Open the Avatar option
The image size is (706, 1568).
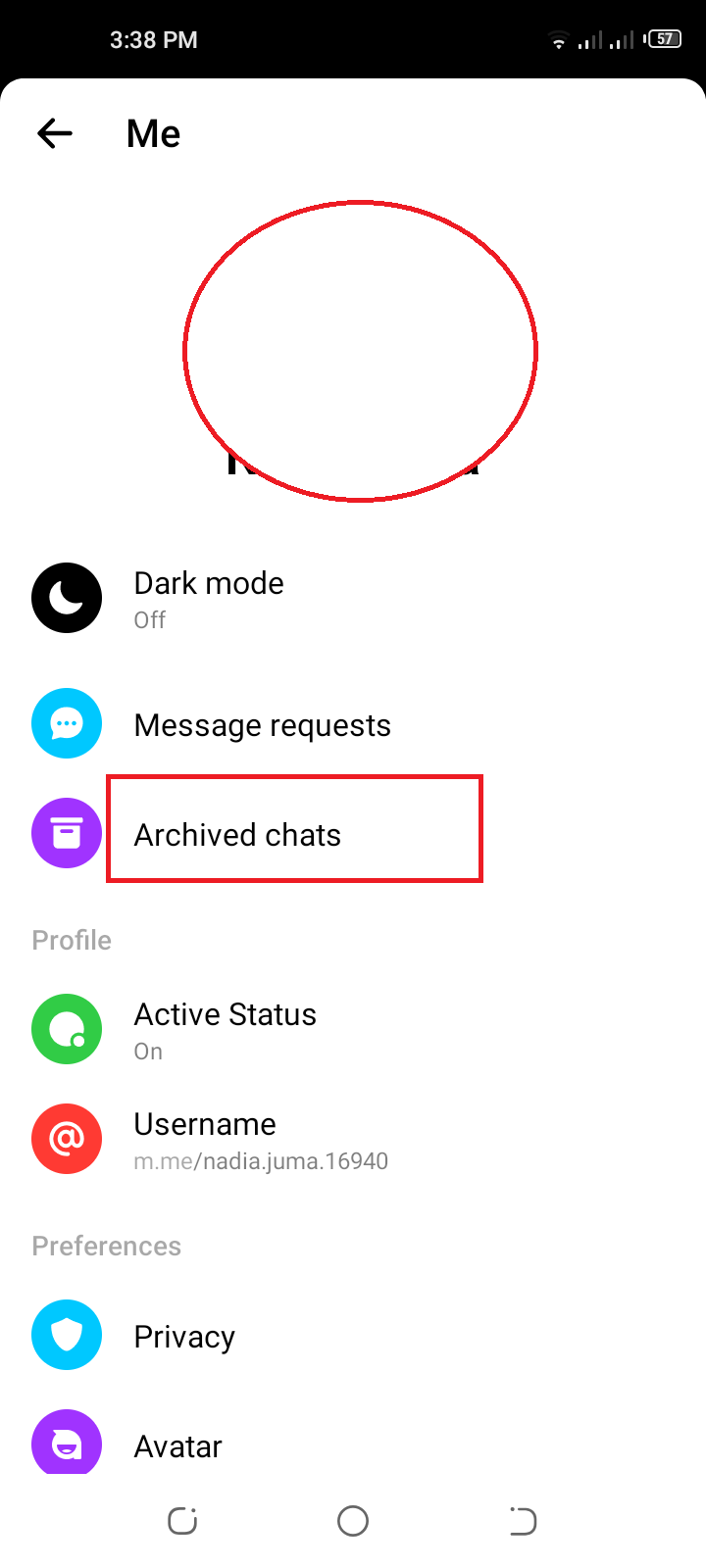(x=177, y=1446)
